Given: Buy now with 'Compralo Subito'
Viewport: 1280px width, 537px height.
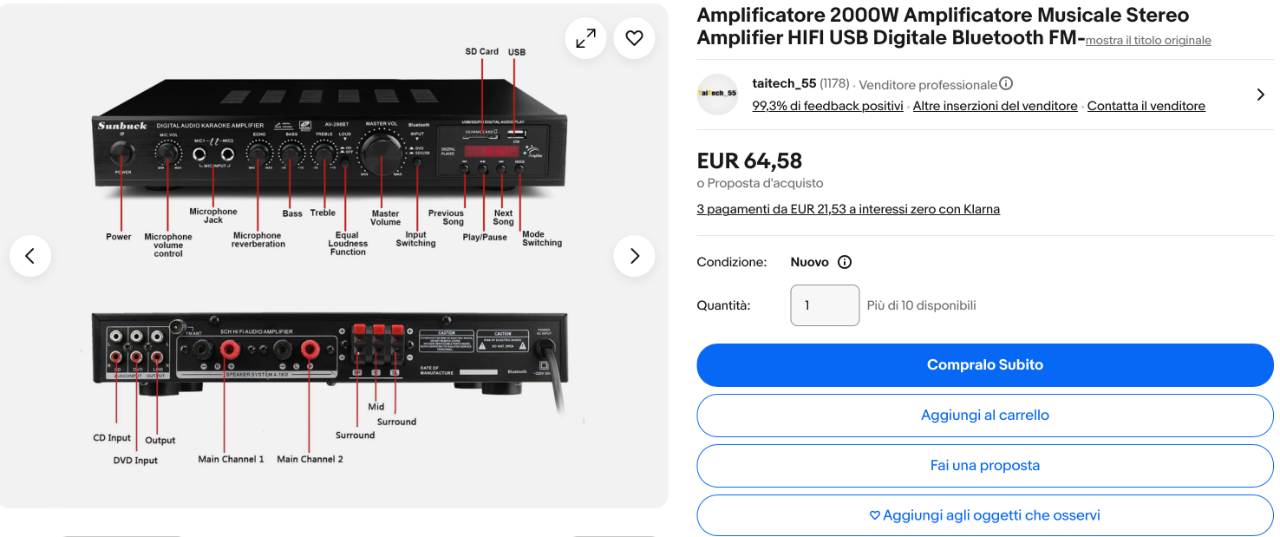Looking at the screenshot, I should click(x=984, y=365).
